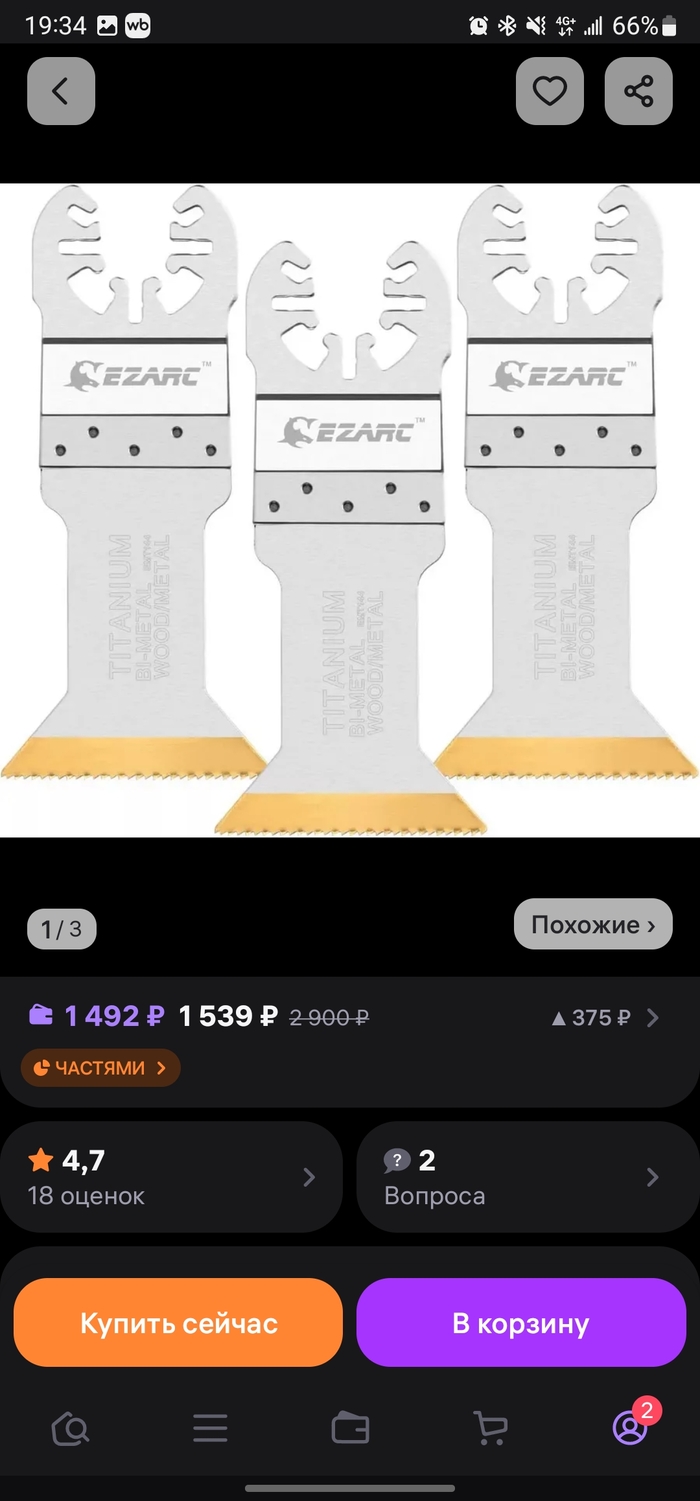Open the EZARC blades product image
This screenshot has width=700, height=1501.
tap(350, 510)
